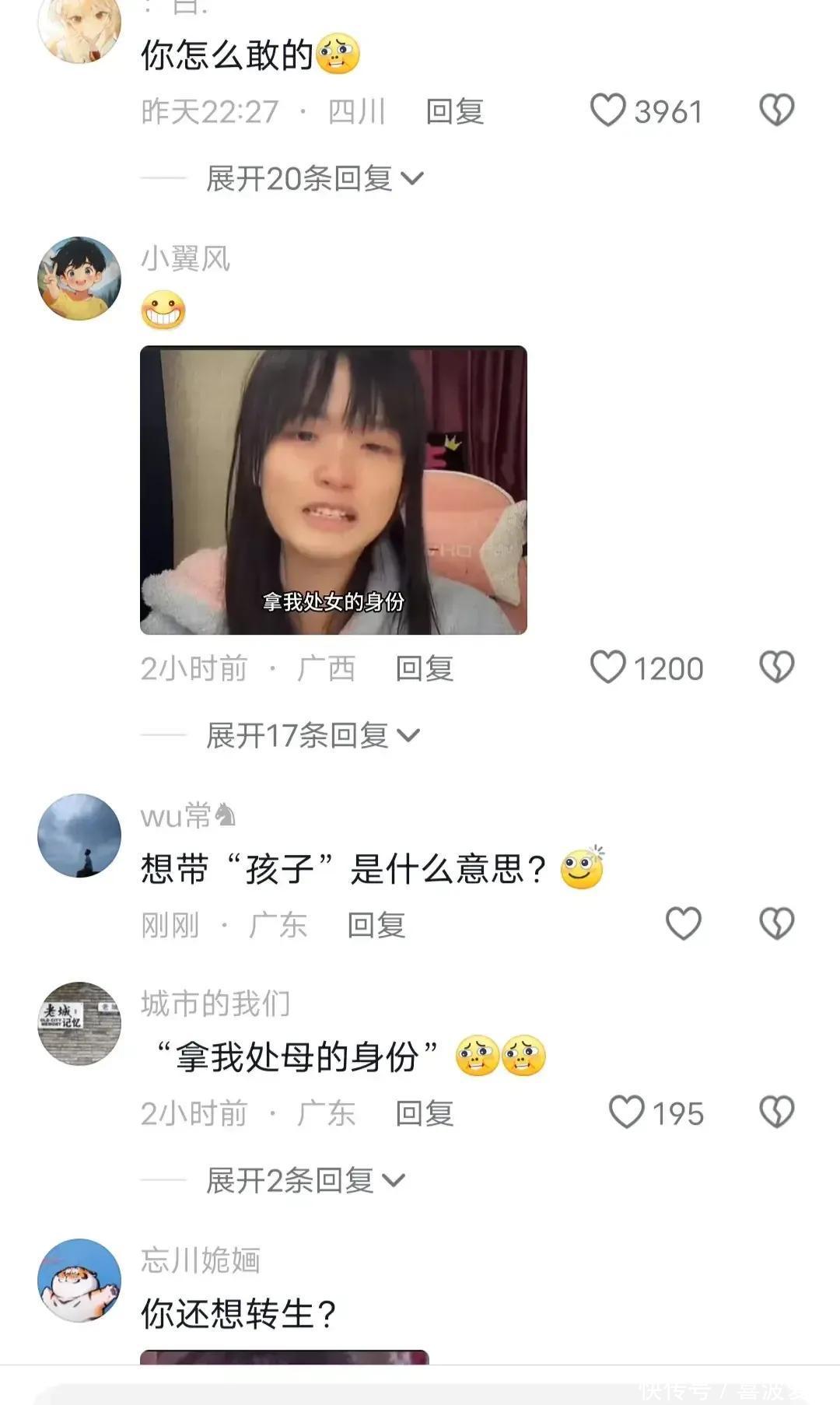This screenshot has height=1405, width=840.
Task: Dislike wu常's comment
Action: tap(776, 924)
